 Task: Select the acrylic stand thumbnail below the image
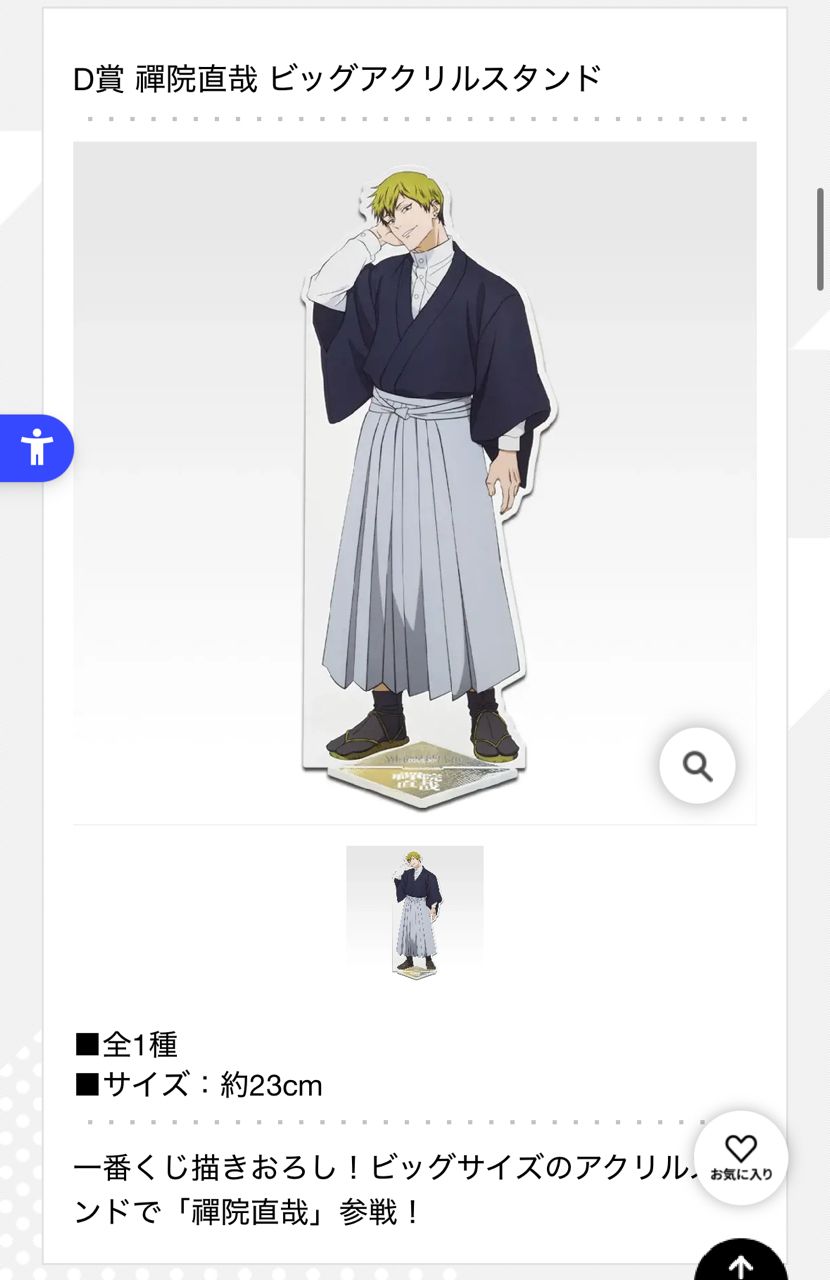click(x=414, y=913)
